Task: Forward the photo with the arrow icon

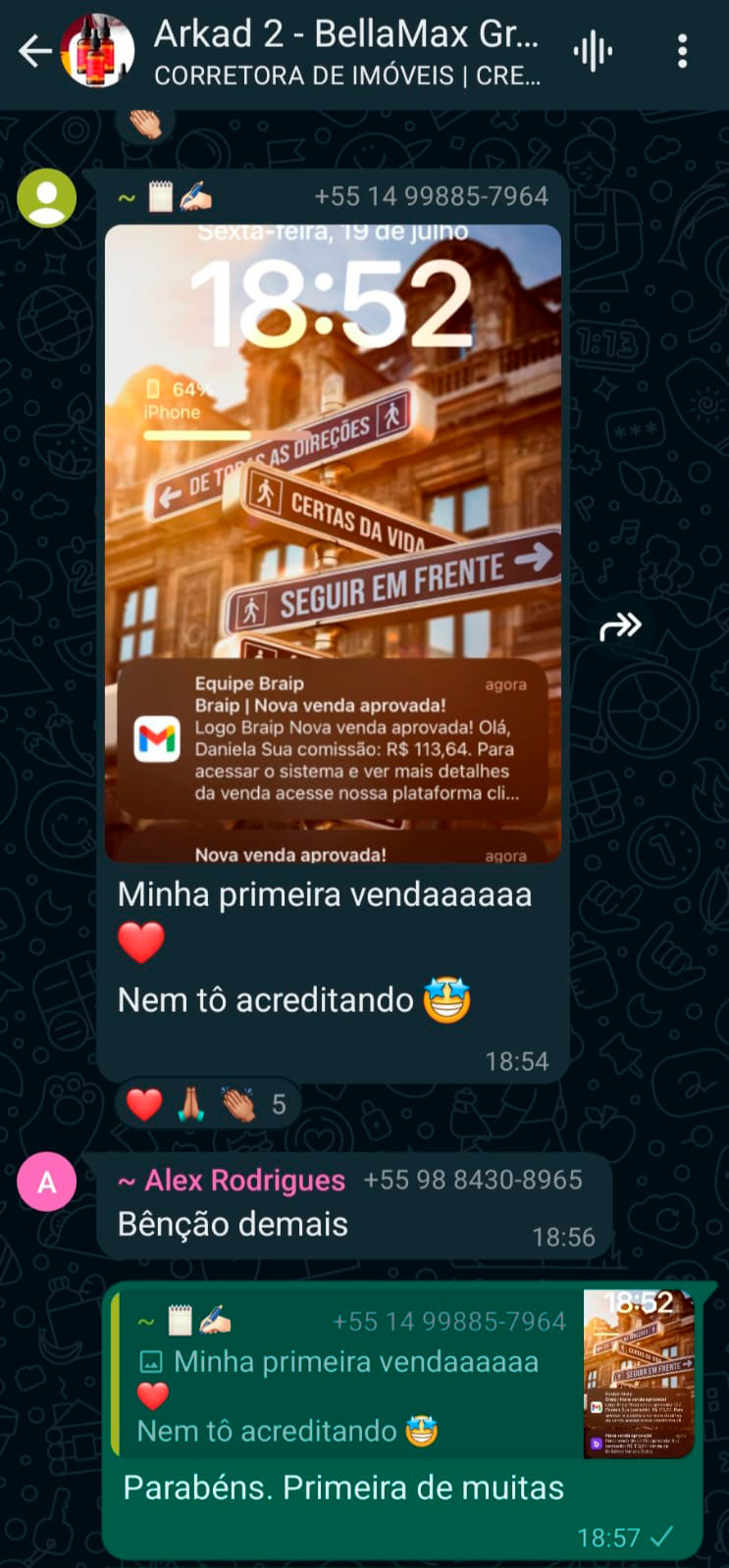Action: (x=620, y=625)
